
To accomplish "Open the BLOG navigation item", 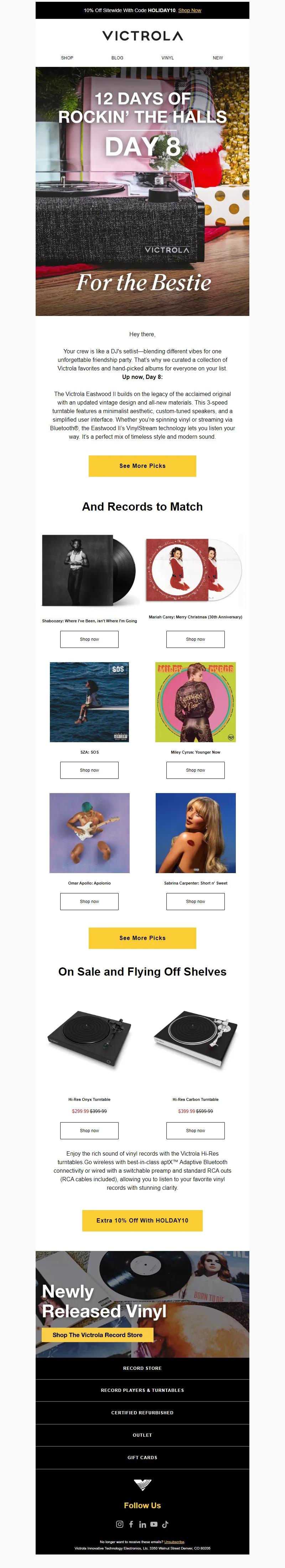I will [118, 58].
